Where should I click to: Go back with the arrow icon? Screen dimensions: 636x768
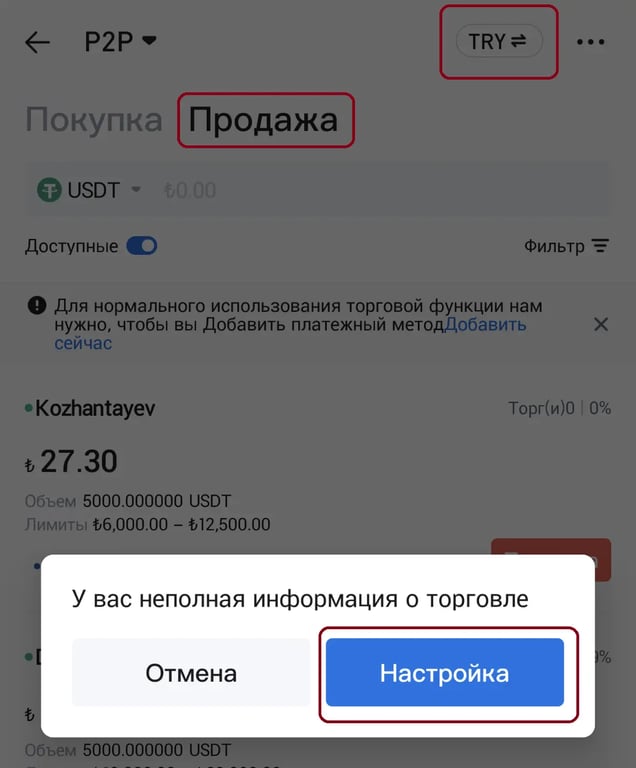point(38,42)
